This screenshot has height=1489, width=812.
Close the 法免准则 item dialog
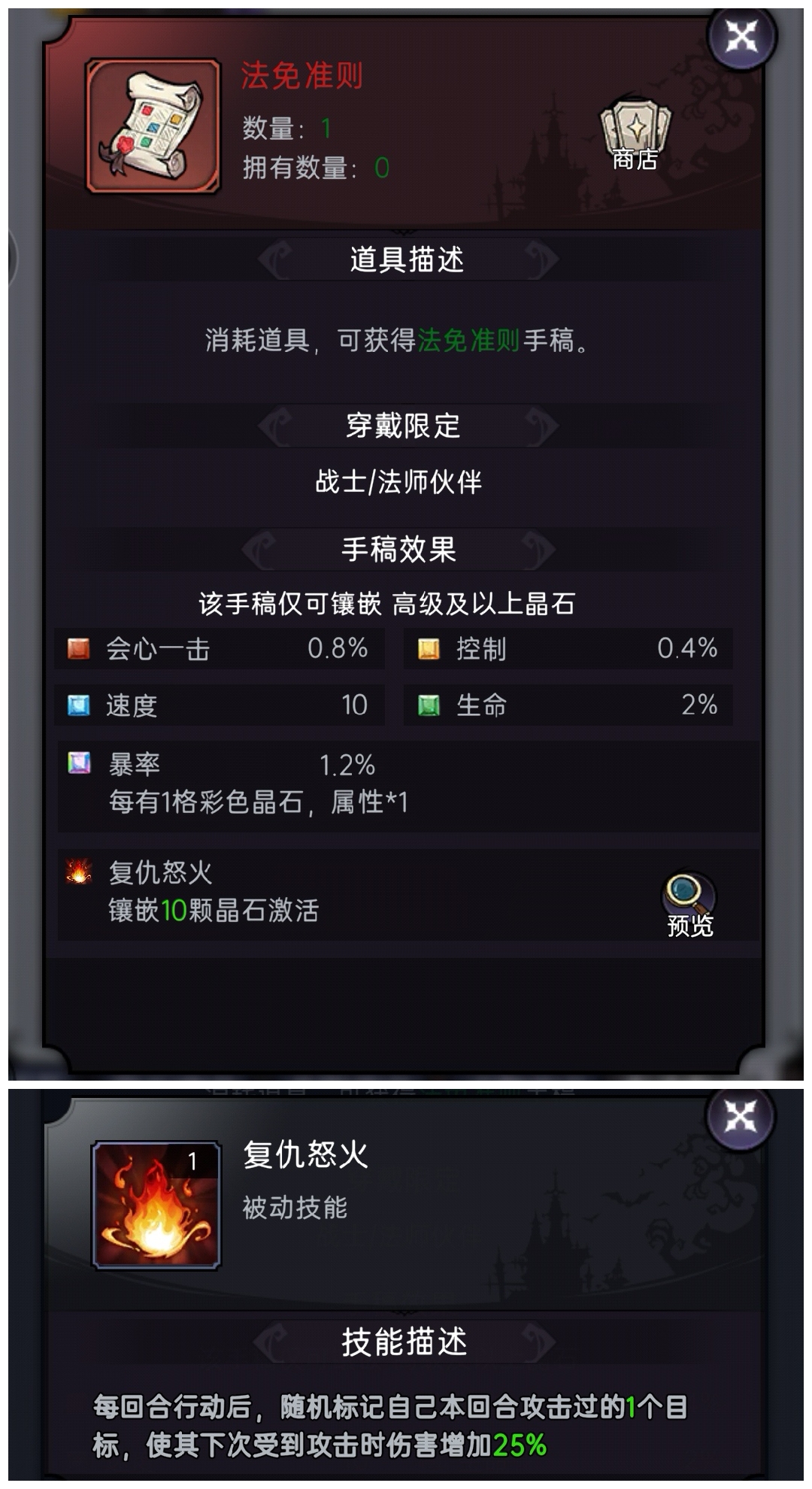tap(741, 37)
